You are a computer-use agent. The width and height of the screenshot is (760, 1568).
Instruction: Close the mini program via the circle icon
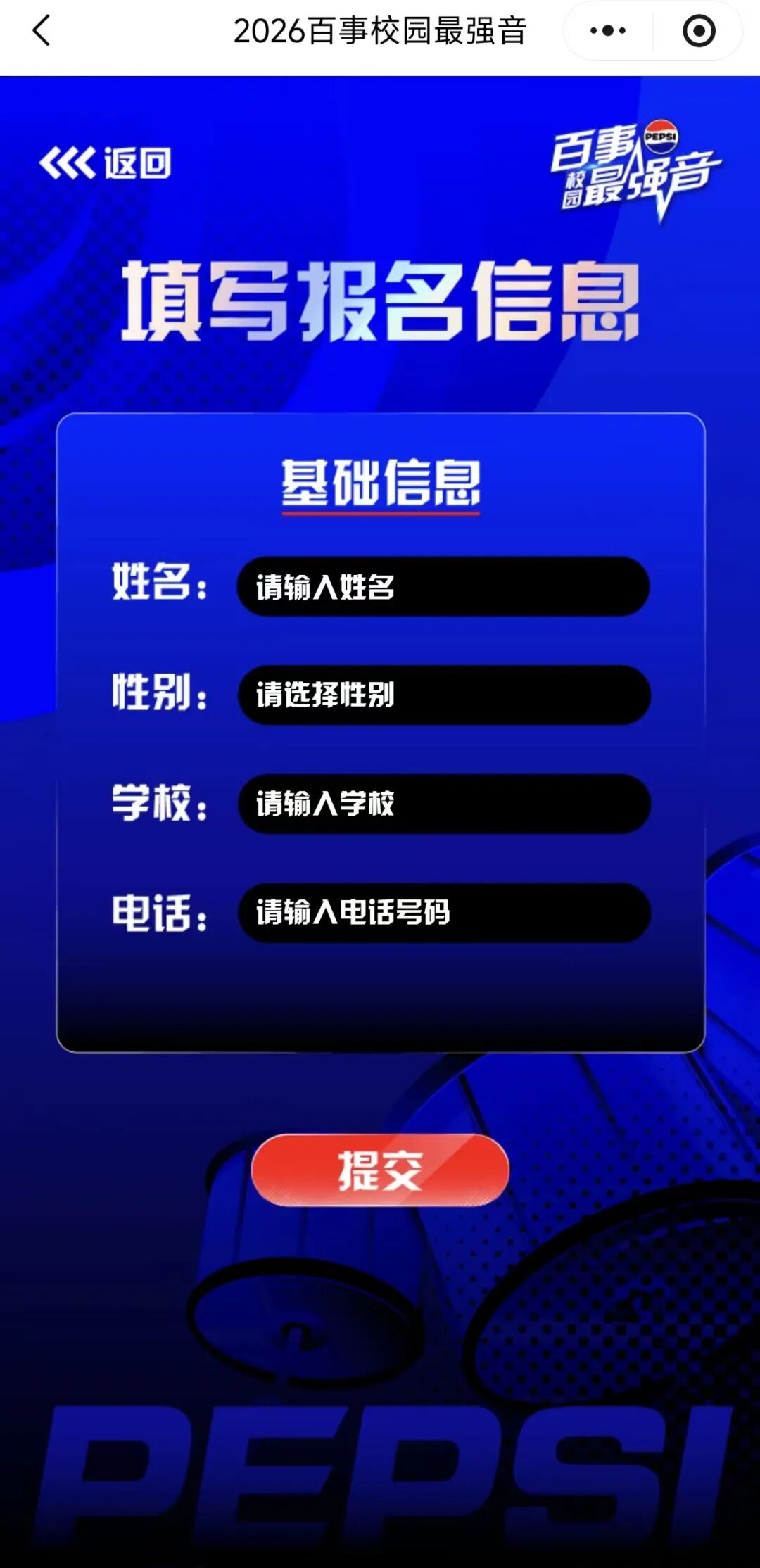point(699,31)
